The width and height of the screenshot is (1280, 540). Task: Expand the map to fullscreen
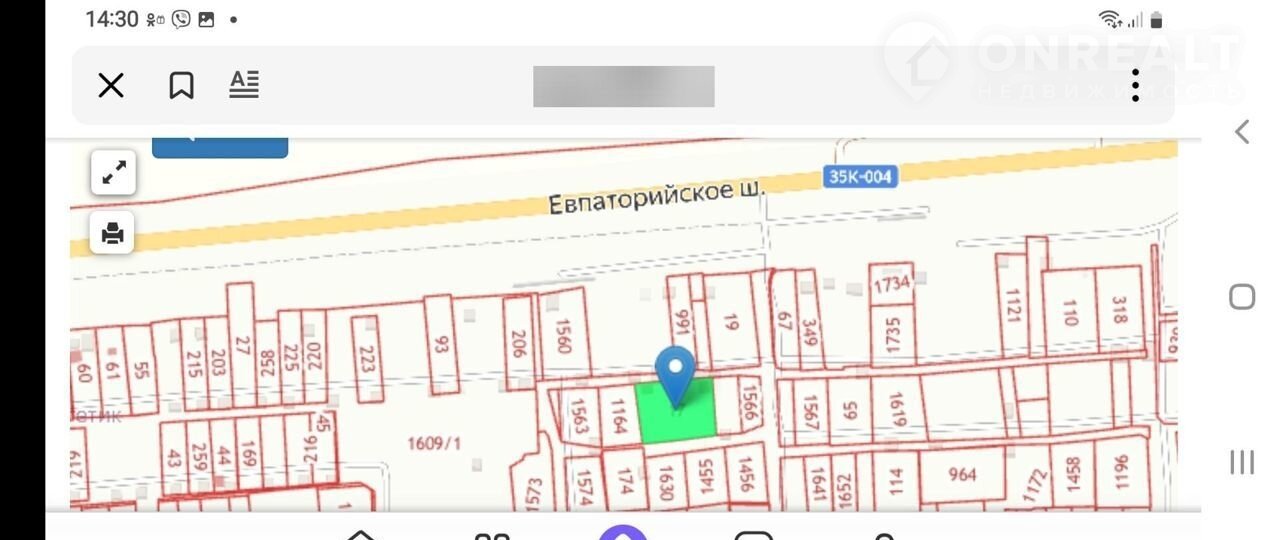point(113,173)
